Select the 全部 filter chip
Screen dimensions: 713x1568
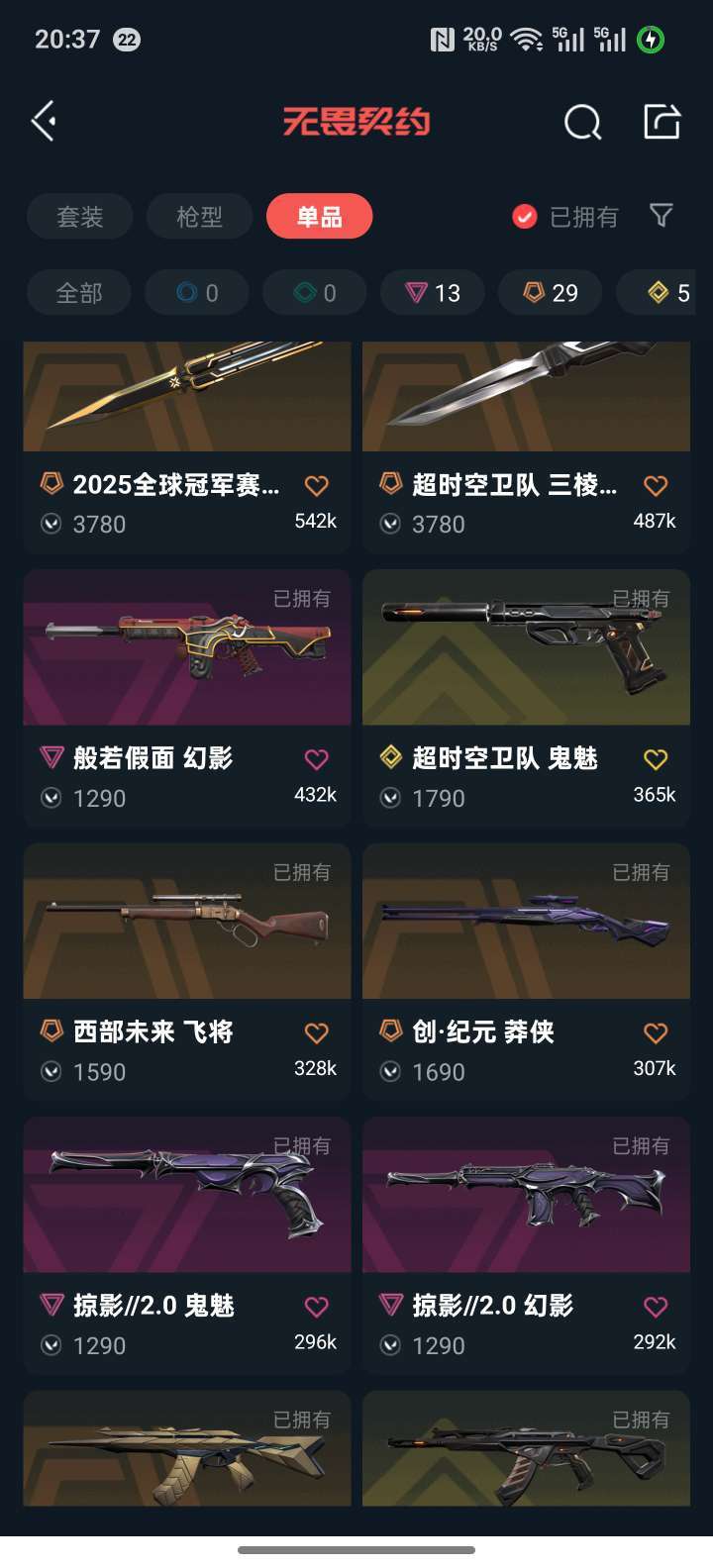pyautogui.click(x=78, y=292)
